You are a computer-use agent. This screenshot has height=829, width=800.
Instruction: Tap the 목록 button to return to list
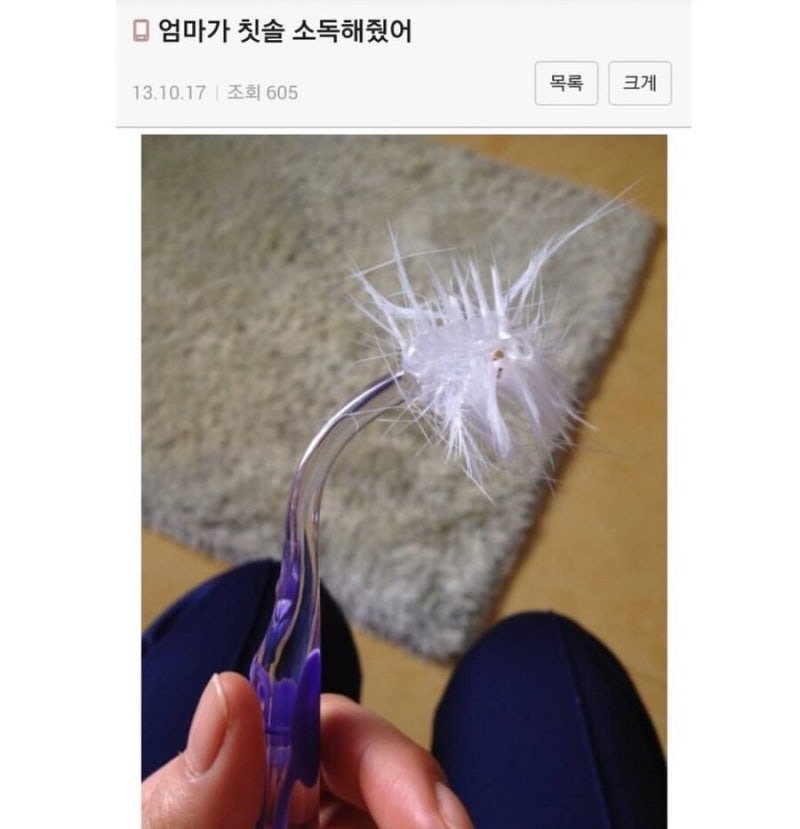tap(566, 84)
